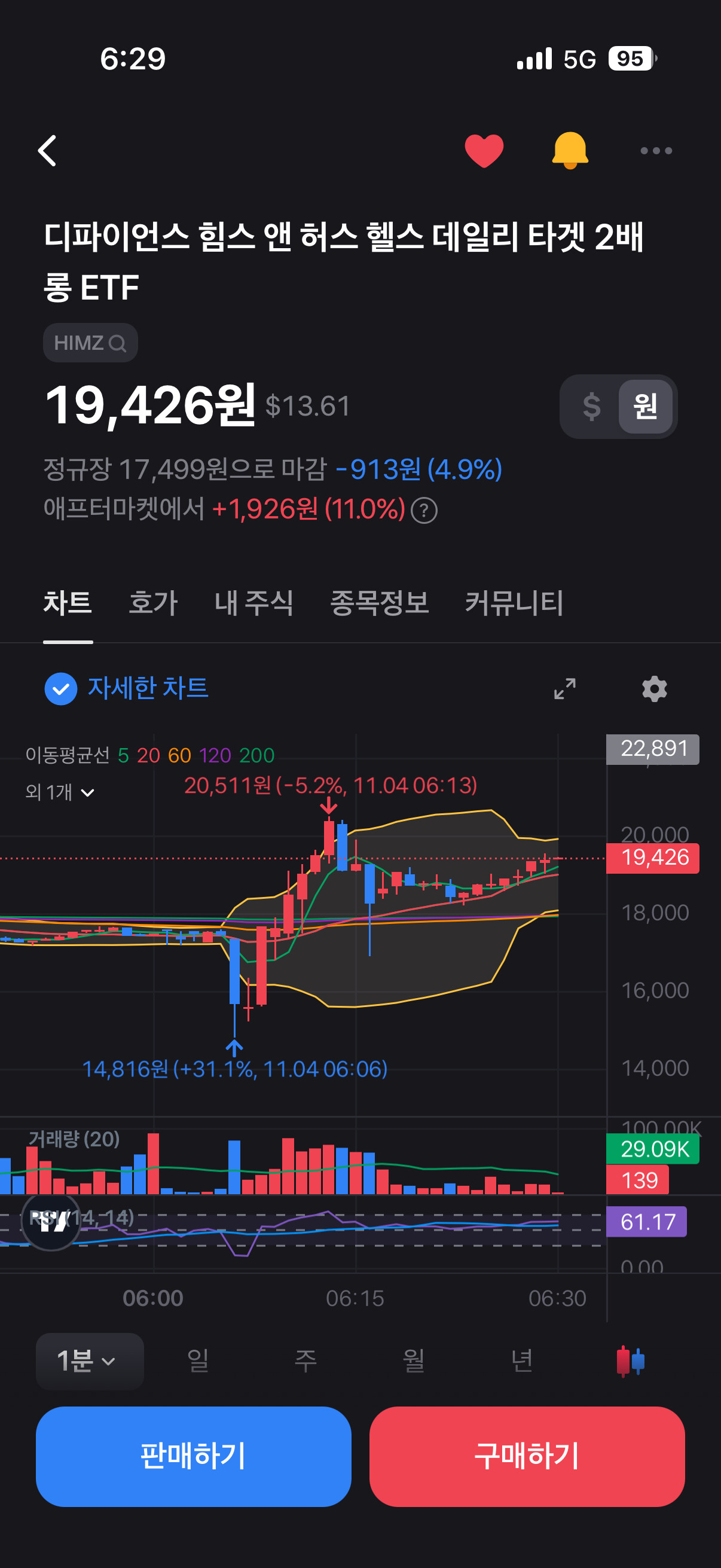721x1568 pixels.
Task: Open the 내 주식 tab
Action: point(253,603)
